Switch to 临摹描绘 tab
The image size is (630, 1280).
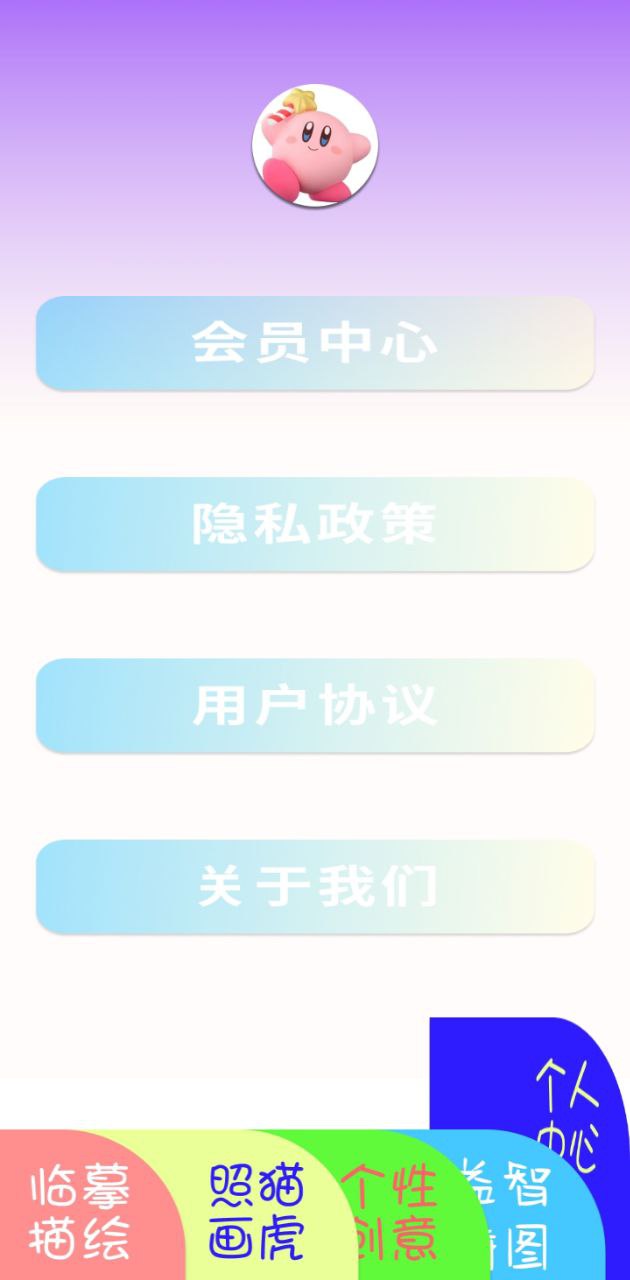coord(80,1212)
